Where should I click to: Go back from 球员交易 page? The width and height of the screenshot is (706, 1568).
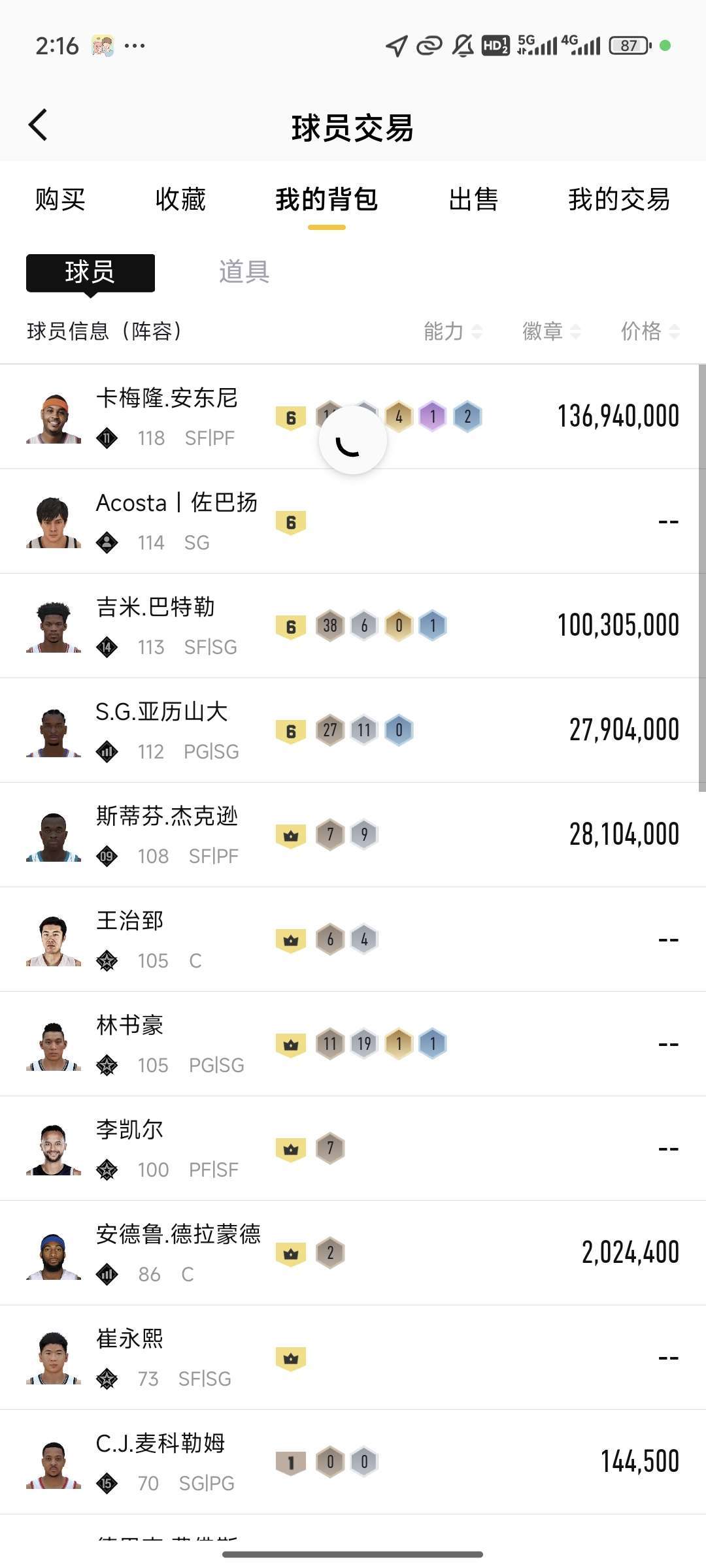pos(38,125)
